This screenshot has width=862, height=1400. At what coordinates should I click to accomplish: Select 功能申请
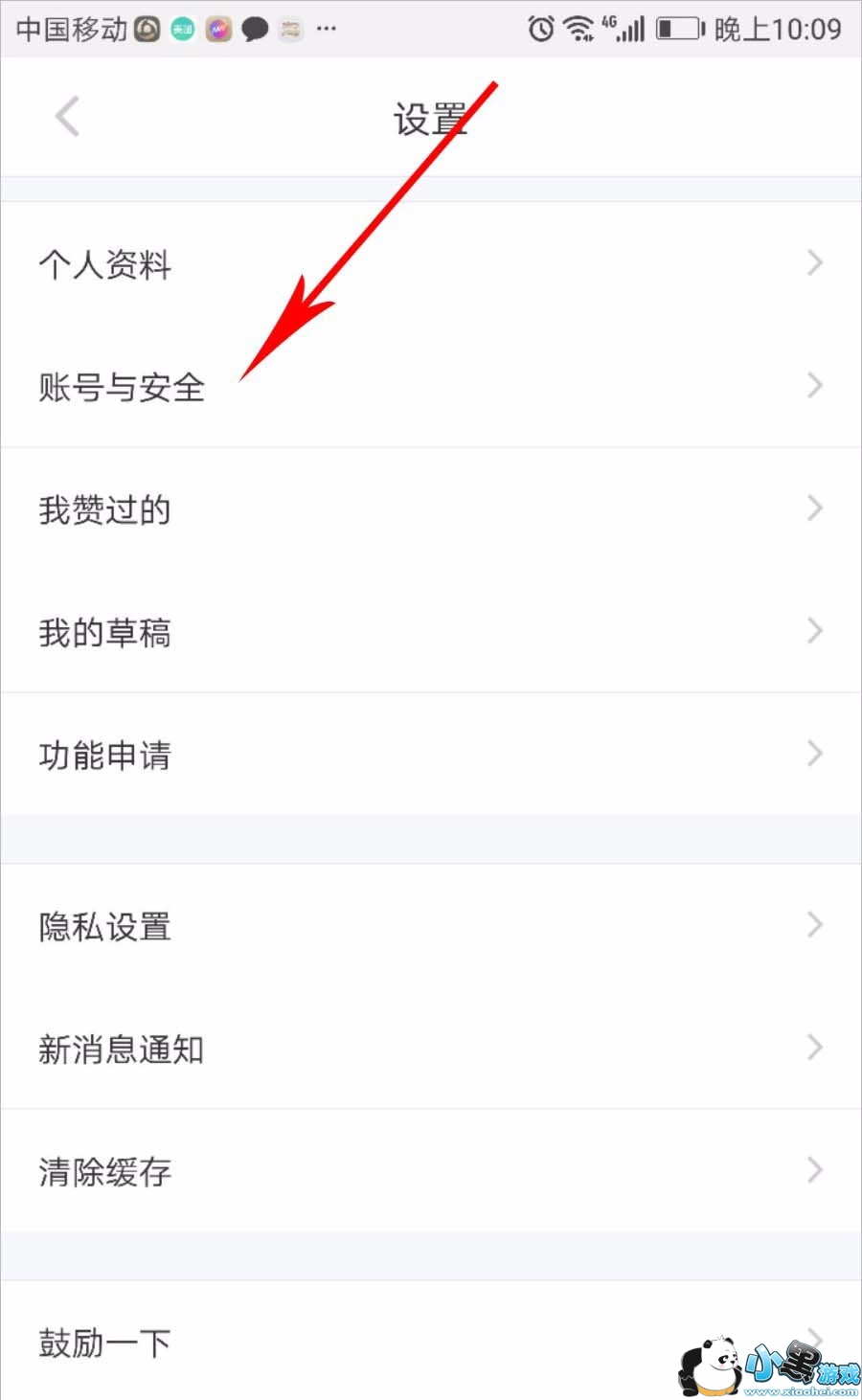[x=431, y=755]
